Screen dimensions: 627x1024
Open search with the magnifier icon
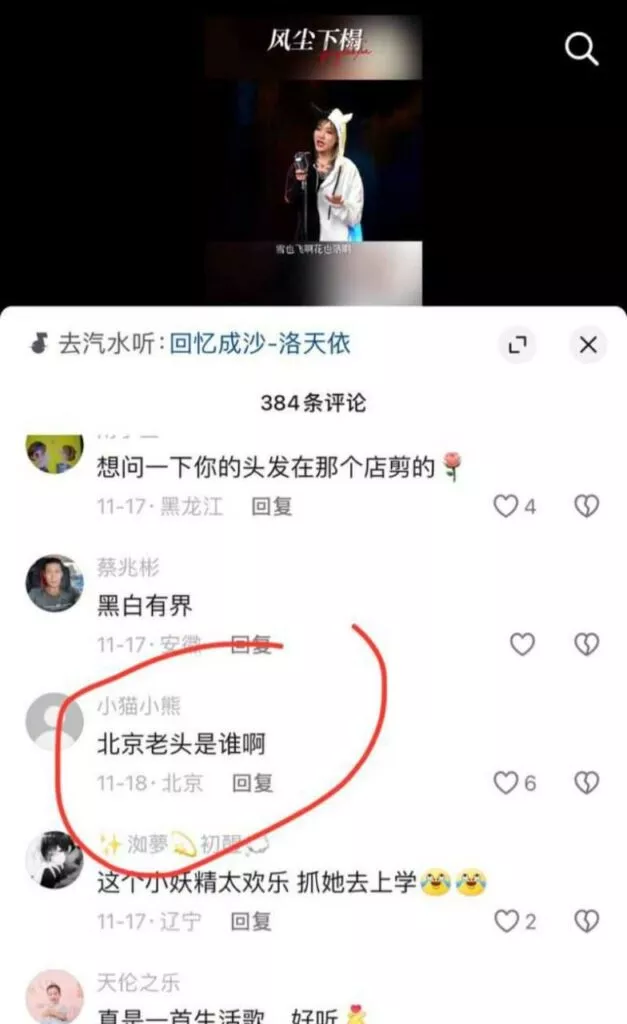[x=581, y=47]
